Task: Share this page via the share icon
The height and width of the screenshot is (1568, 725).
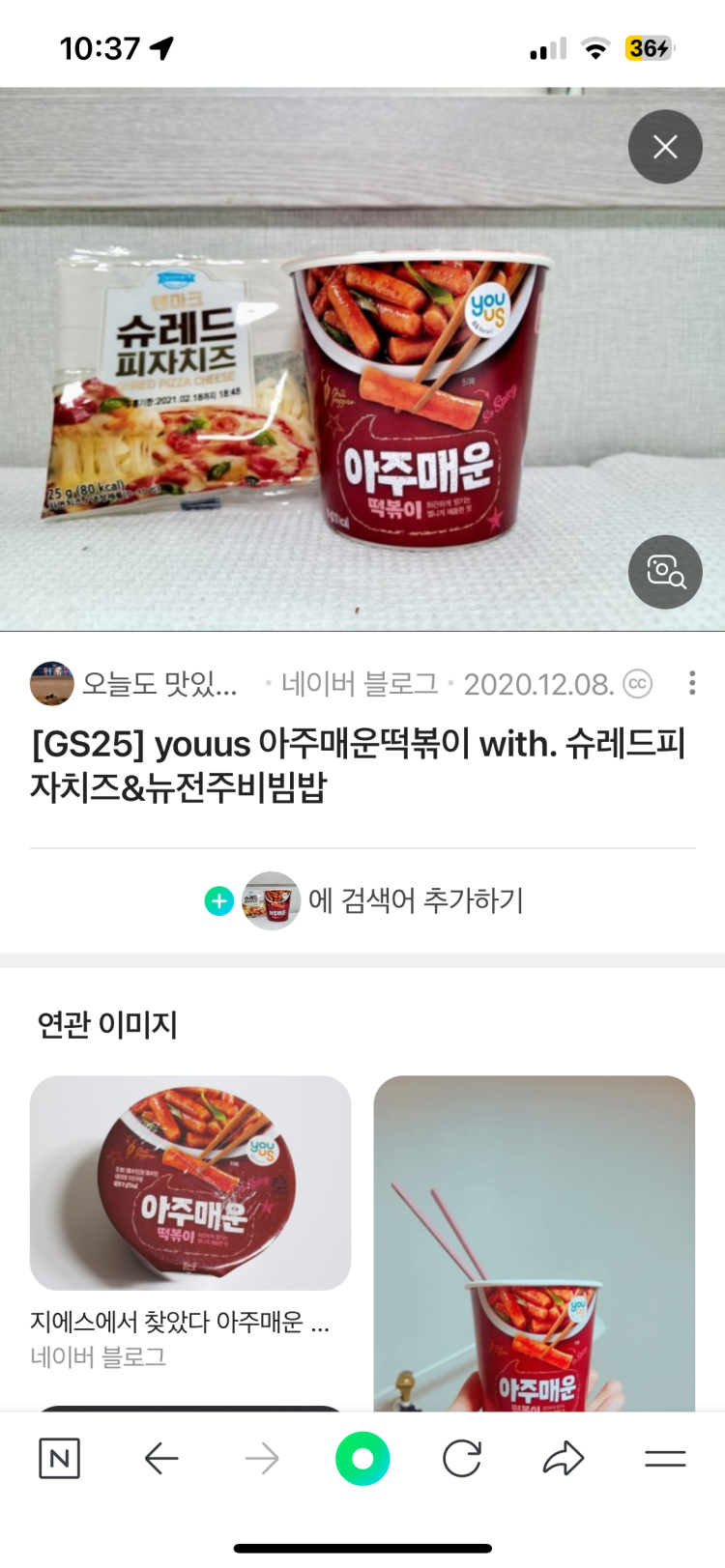Action: tap(564, 1459)
